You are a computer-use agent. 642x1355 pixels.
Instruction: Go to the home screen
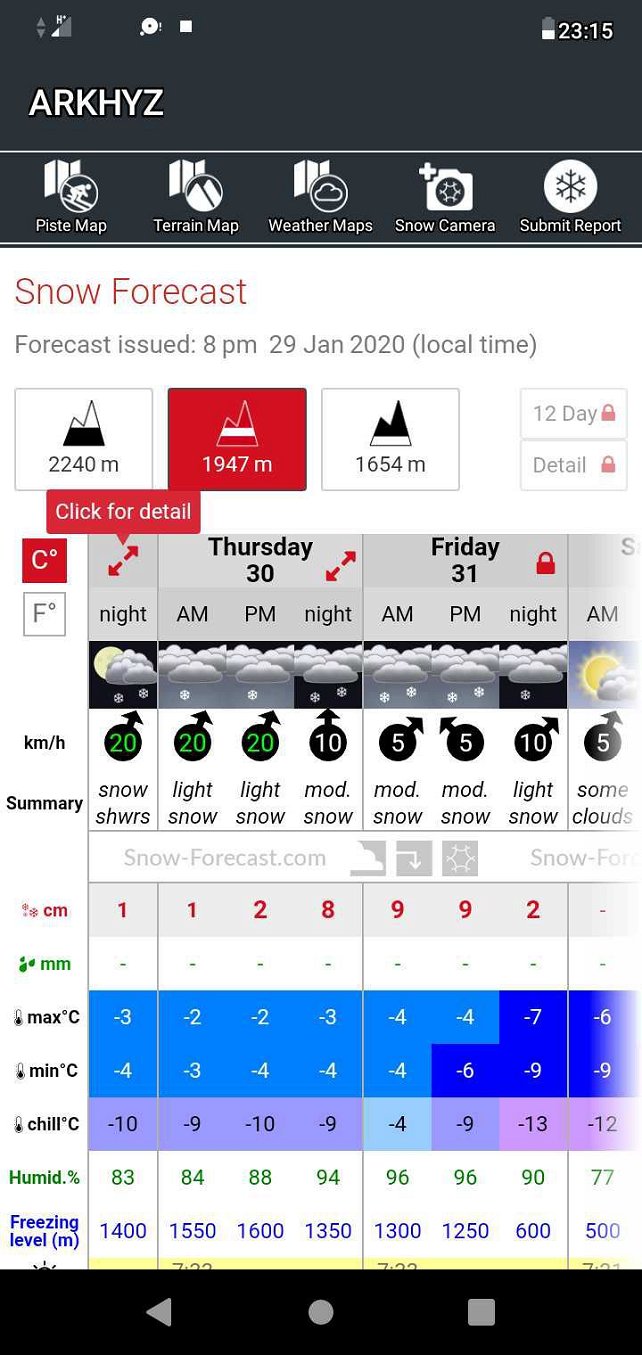click(x=321, y=1312)
